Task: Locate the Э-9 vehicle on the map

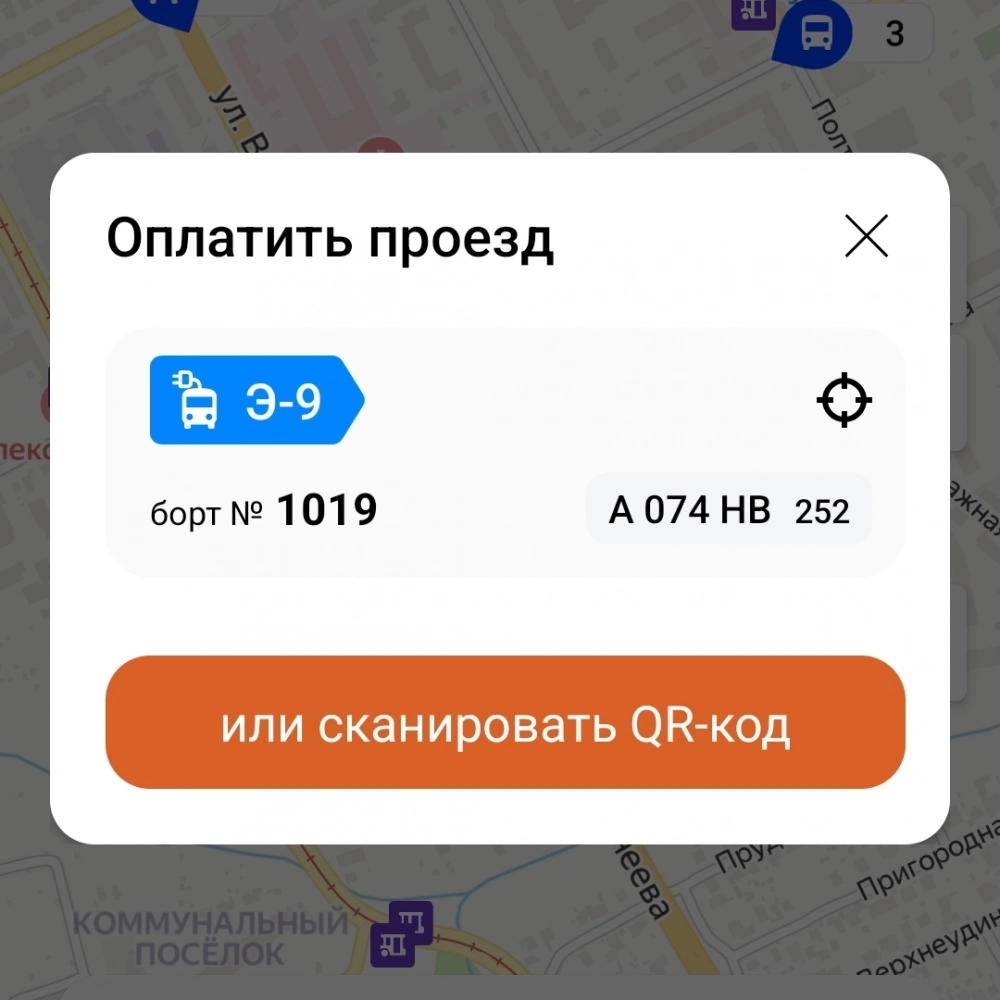Action: [844, 401]
